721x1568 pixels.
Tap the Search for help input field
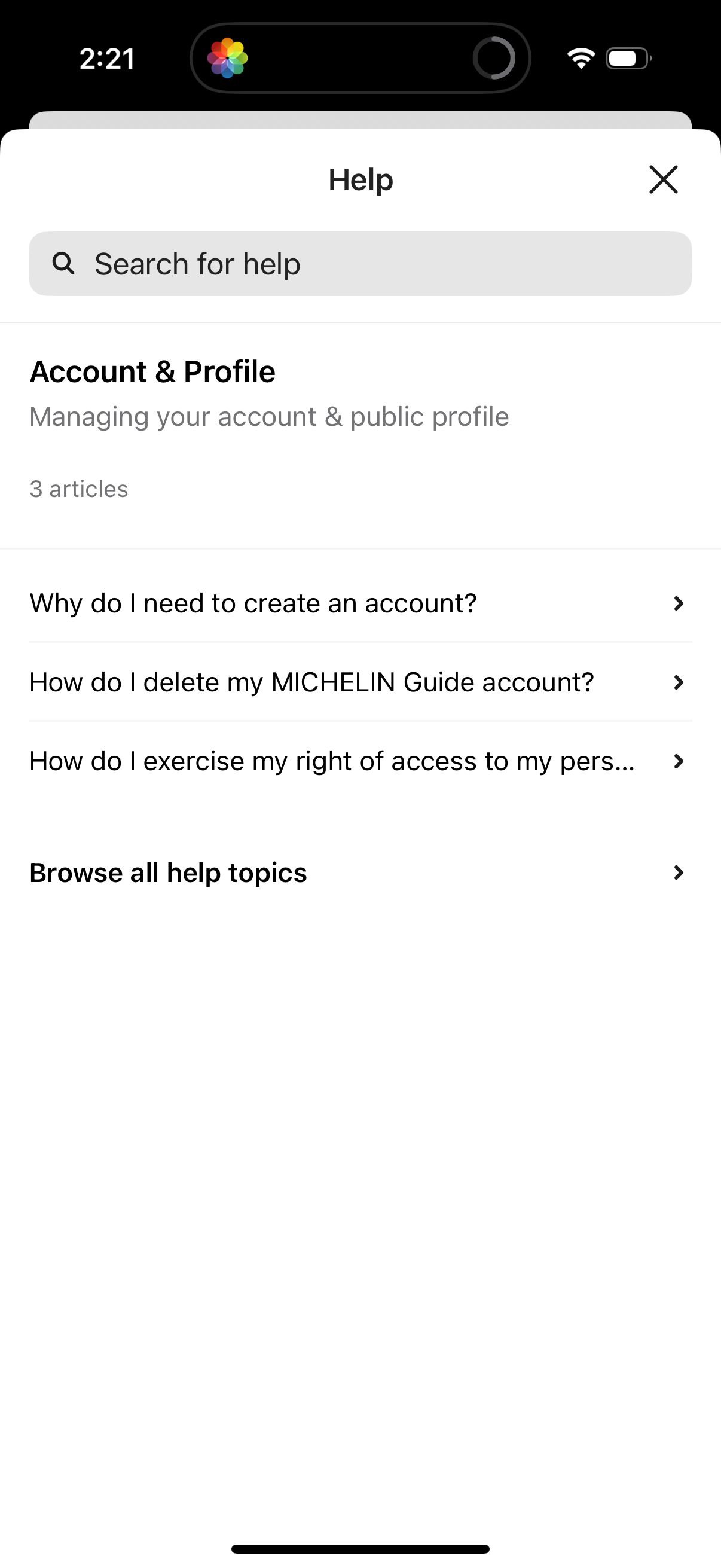[360, 263]
